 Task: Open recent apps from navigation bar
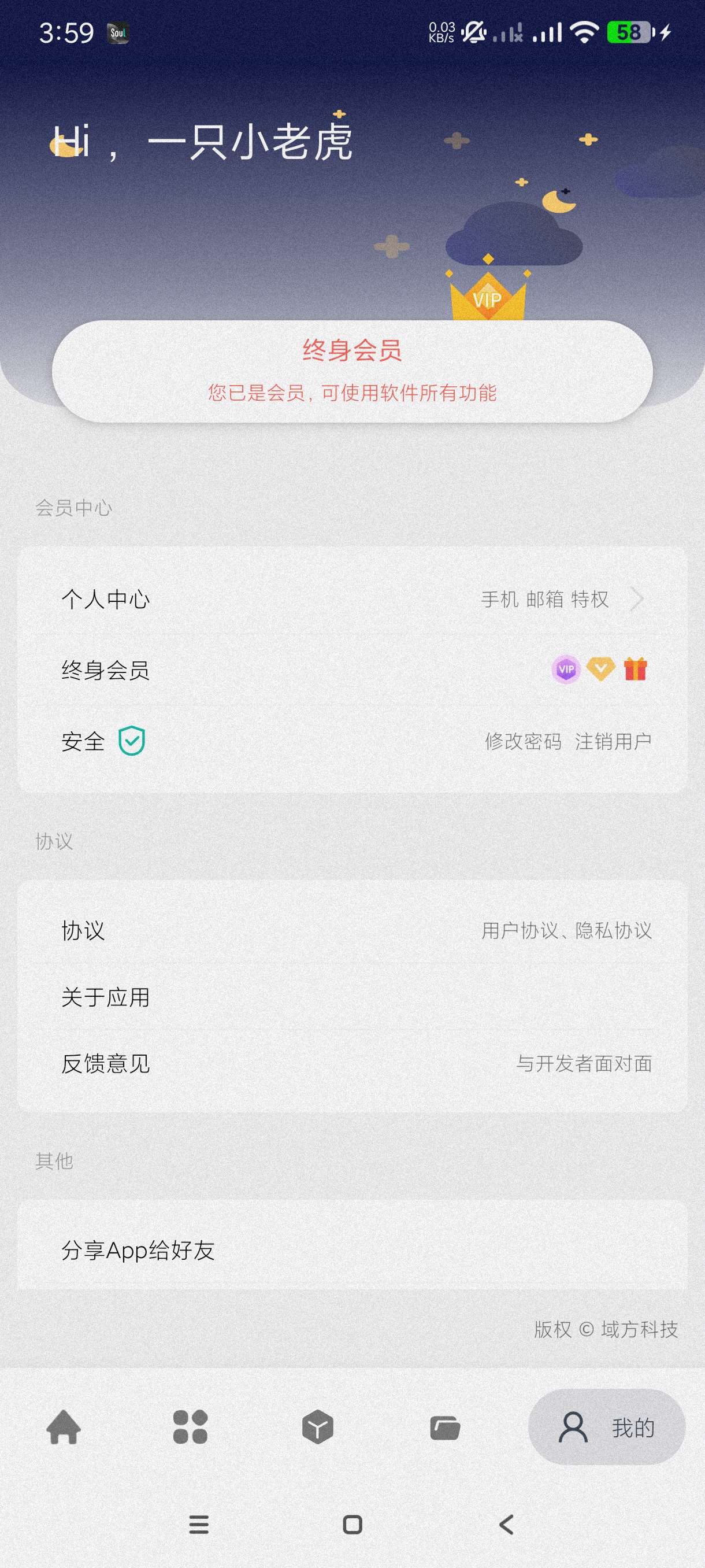click(199, 1524)
